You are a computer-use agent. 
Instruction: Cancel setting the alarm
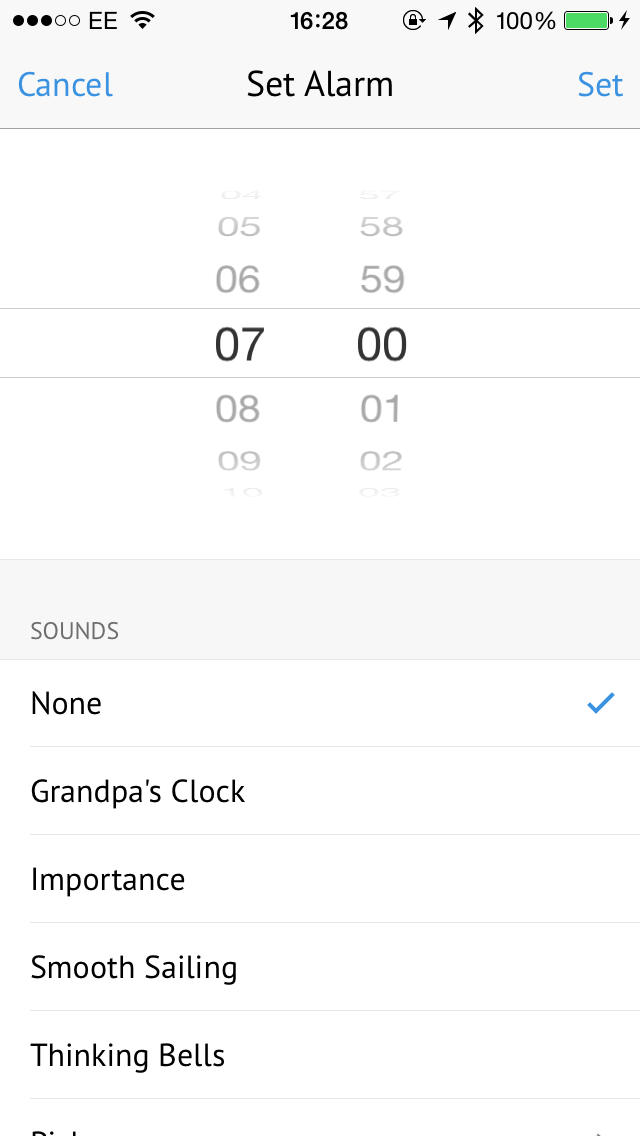click(x=65, y=85)
